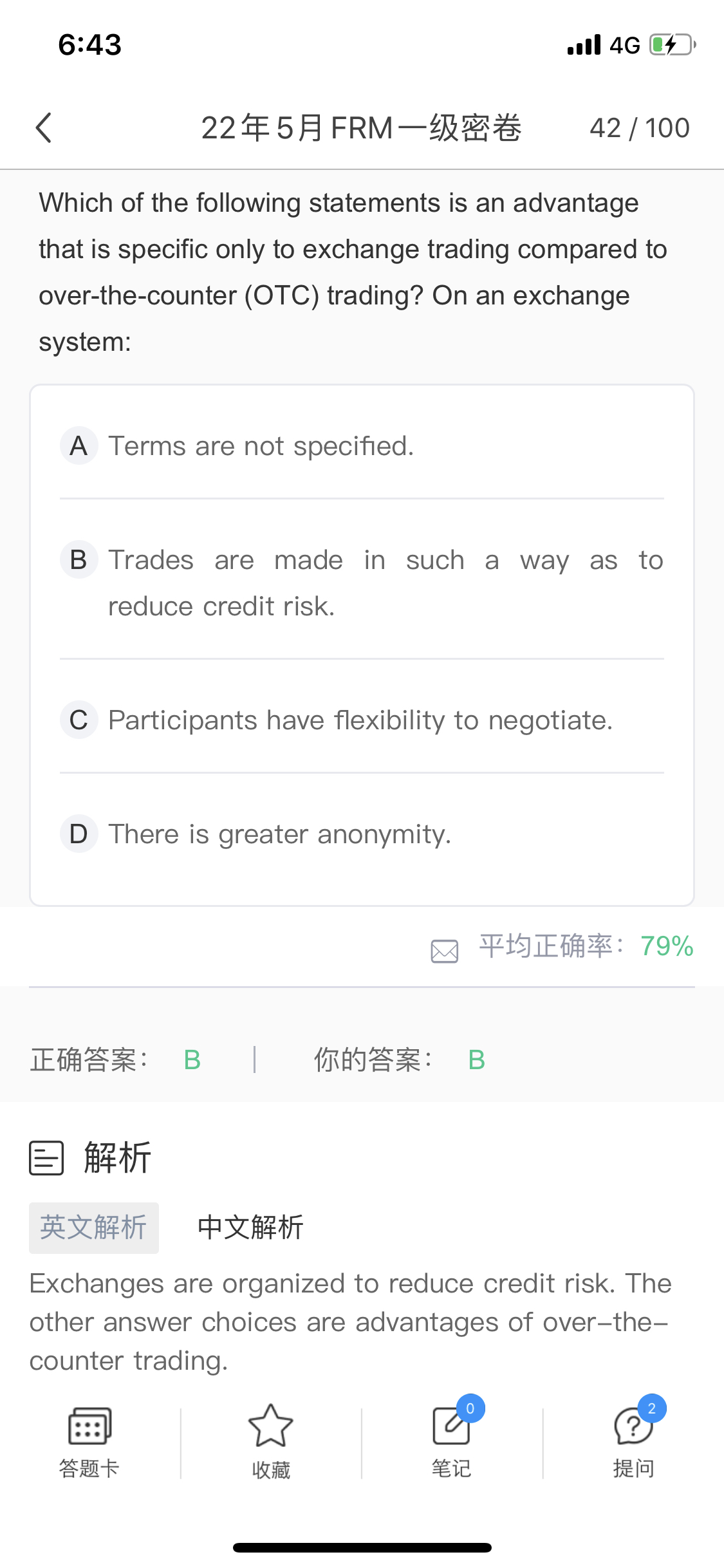Pick option C: flexibility to negotiate
This screenshot has height=1568, width=724.
click(x=360, y=720)
